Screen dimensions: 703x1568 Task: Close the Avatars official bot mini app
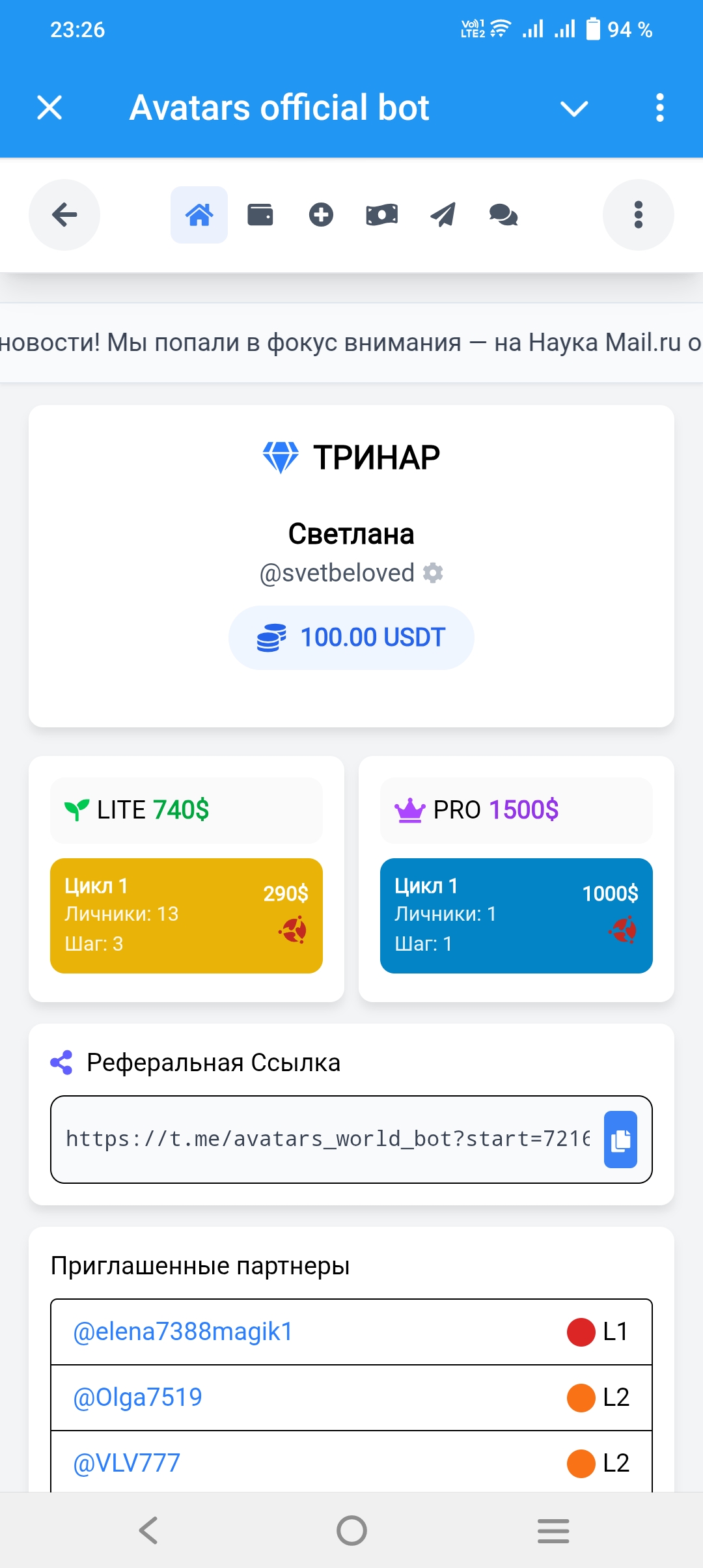49,107
